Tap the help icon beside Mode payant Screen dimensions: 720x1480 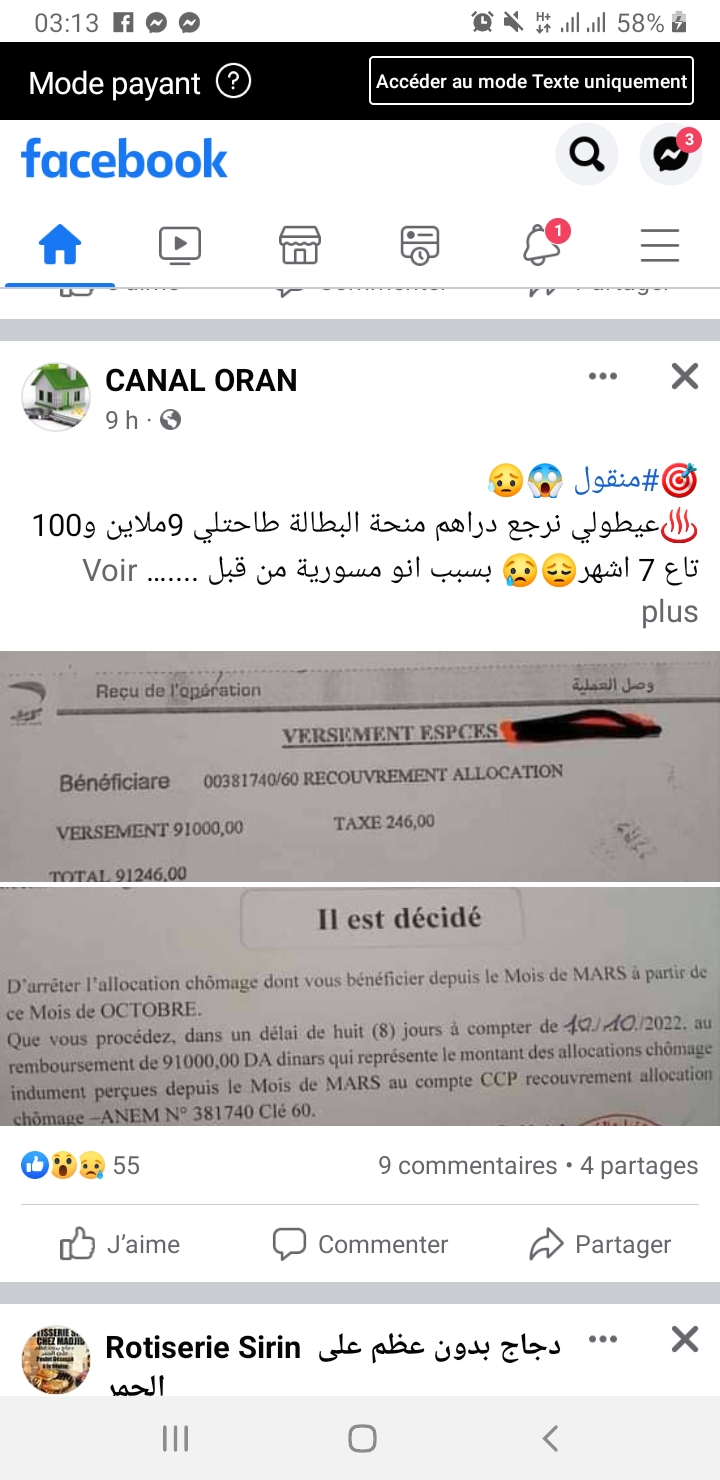pyautogui.click(x=233, y=81)
